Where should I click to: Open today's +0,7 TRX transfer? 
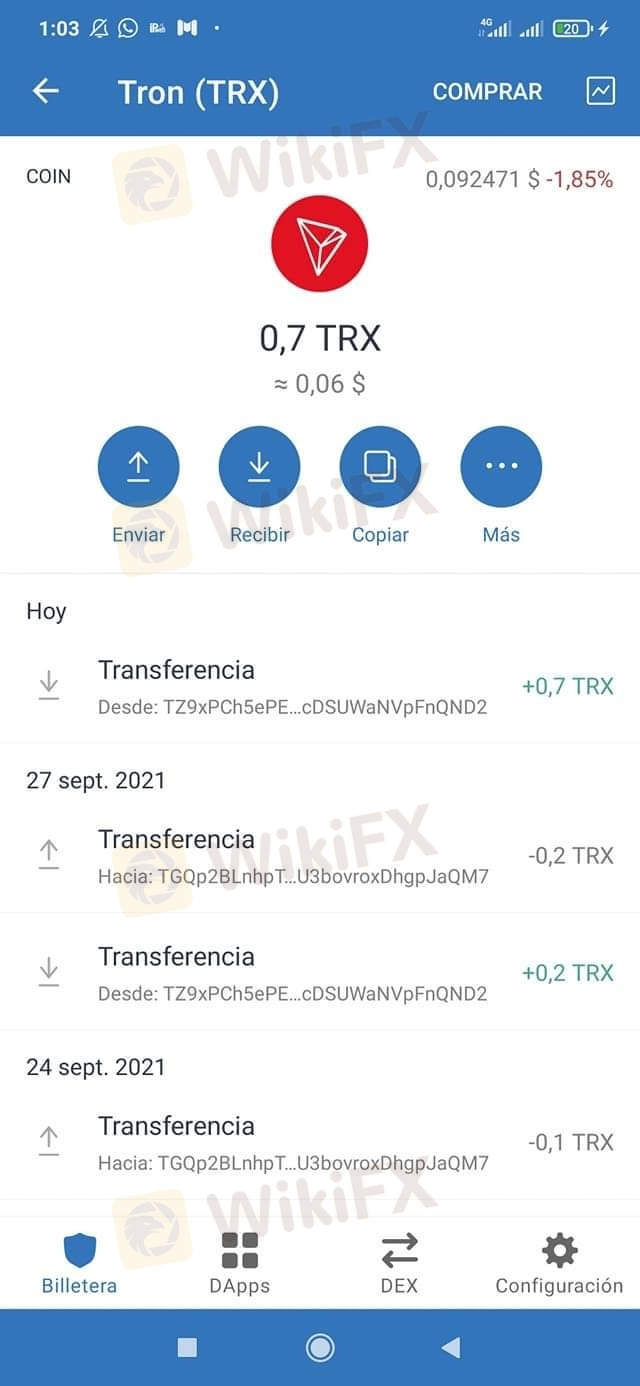coord(320,686)
